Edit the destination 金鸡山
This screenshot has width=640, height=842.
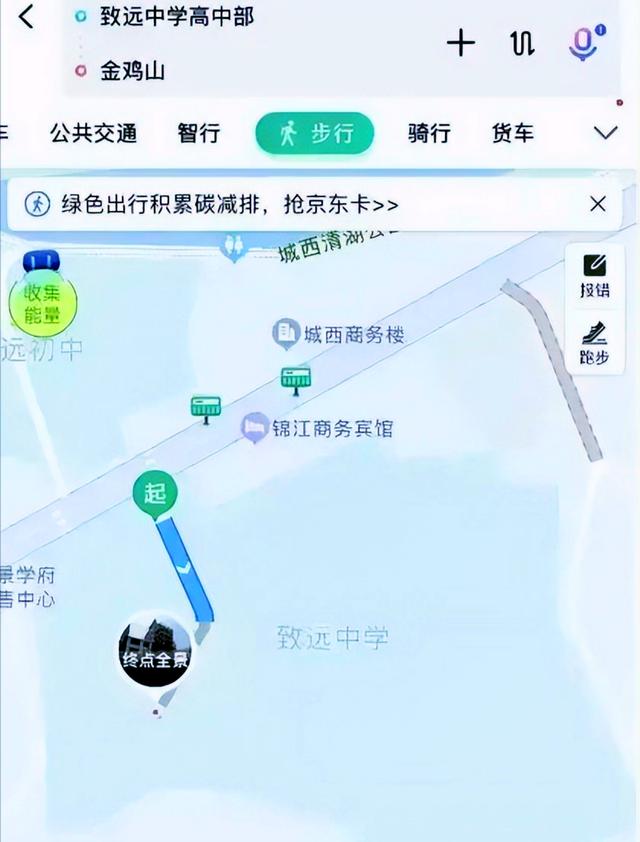point(133,71)
